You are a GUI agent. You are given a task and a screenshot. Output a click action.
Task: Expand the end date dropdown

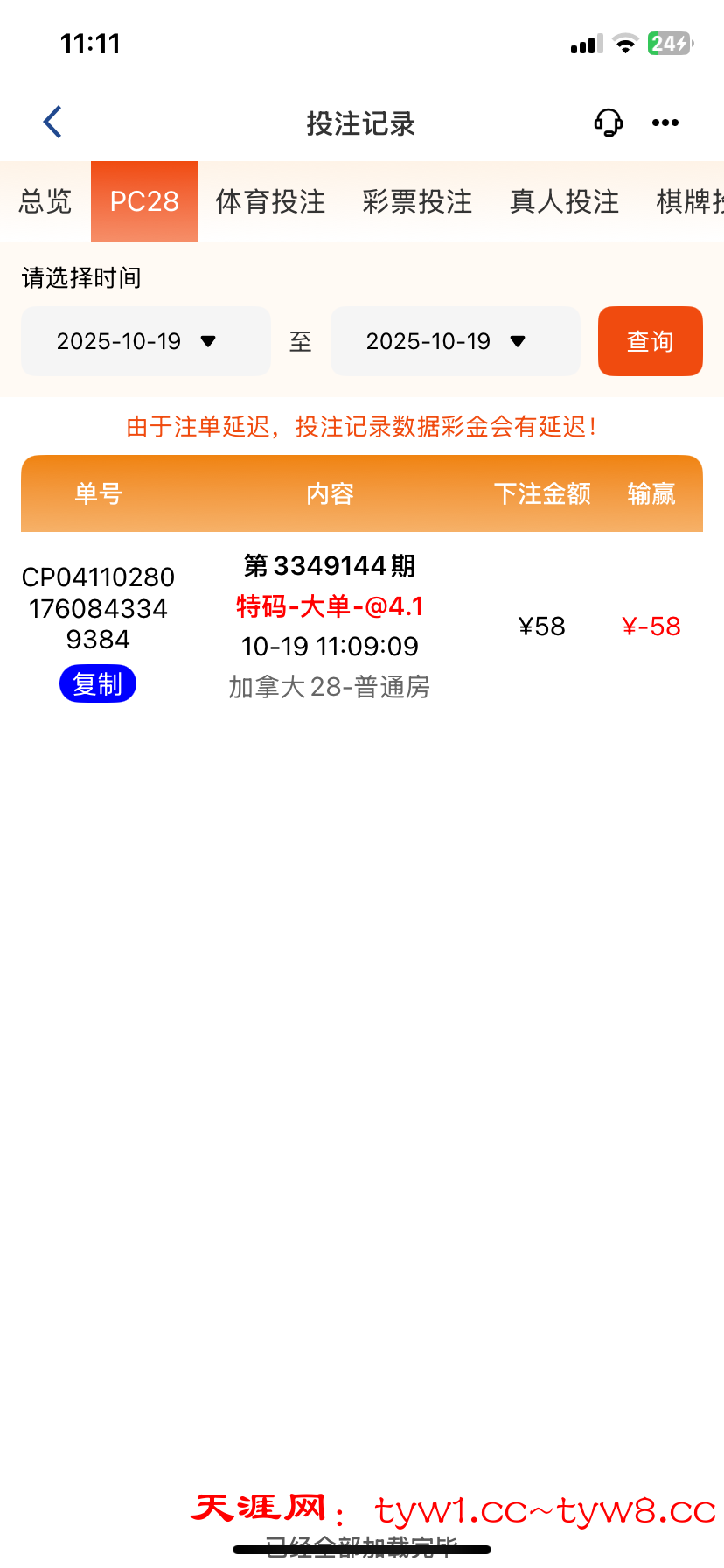pos(456,341)
